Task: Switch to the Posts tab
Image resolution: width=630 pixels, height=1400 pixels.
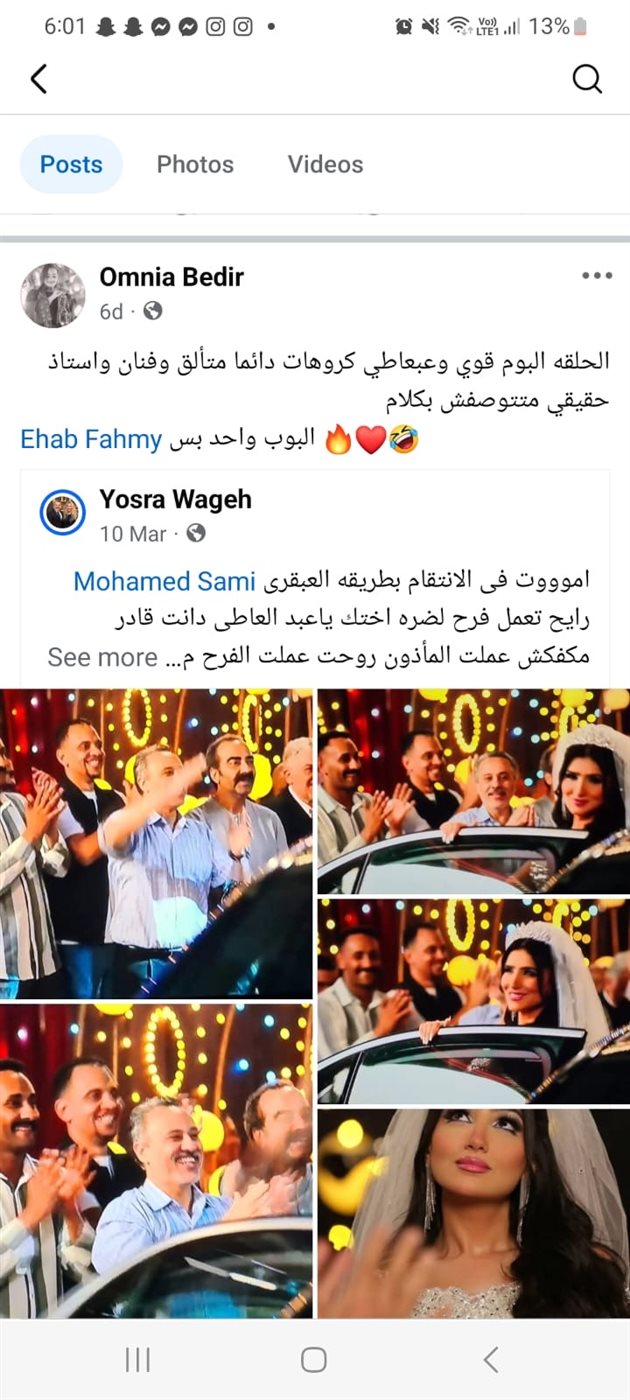Action: [x=71, y=164]
